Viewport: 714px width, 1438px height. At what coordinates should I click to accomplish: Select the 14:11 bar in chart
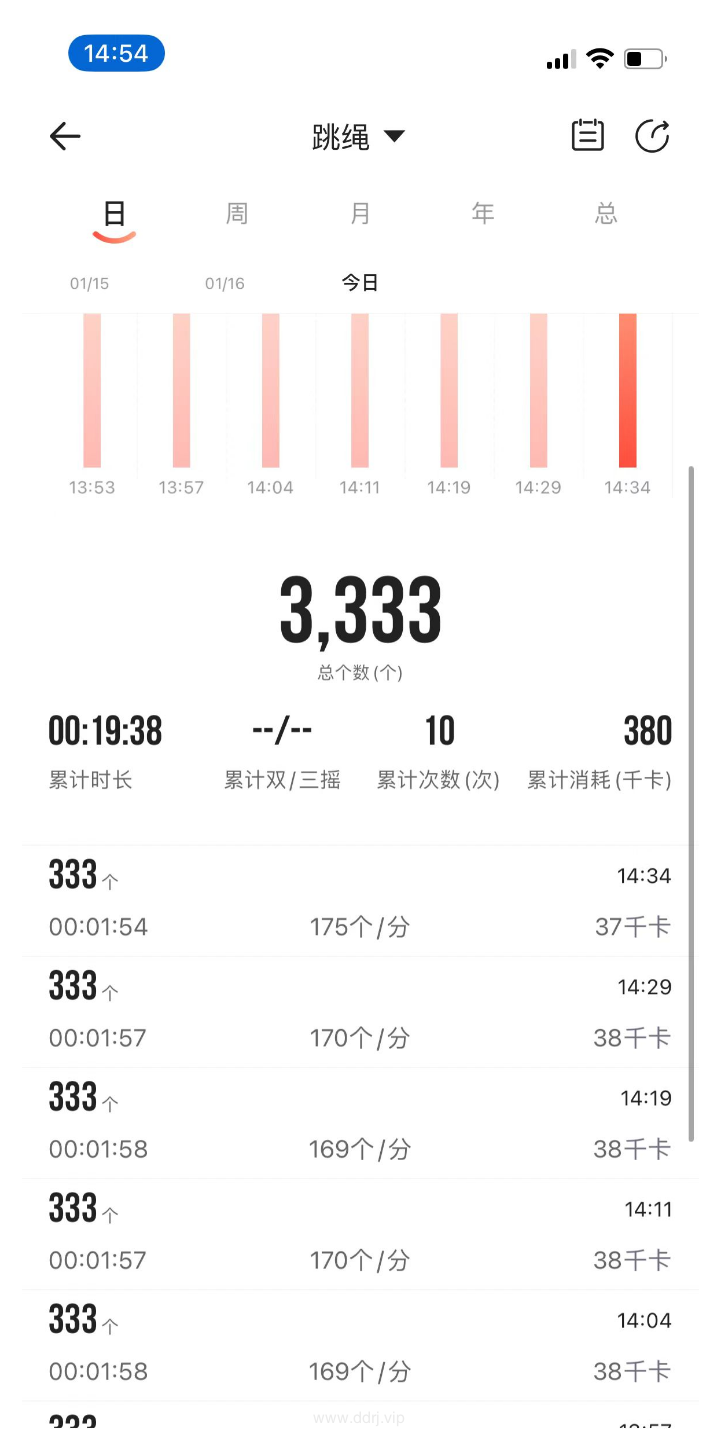point(360,390)
